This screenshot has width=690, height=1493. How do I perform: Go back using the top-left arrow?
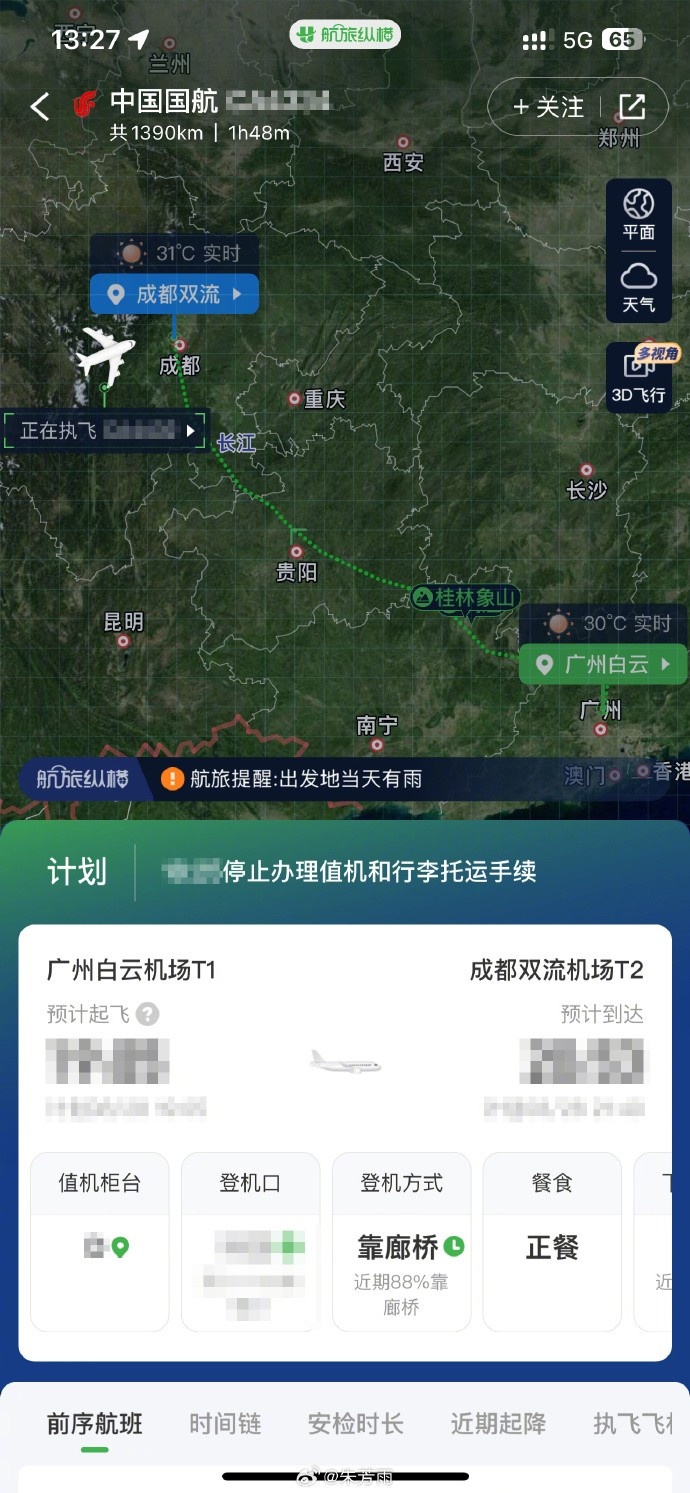click(x=39, y=107)
